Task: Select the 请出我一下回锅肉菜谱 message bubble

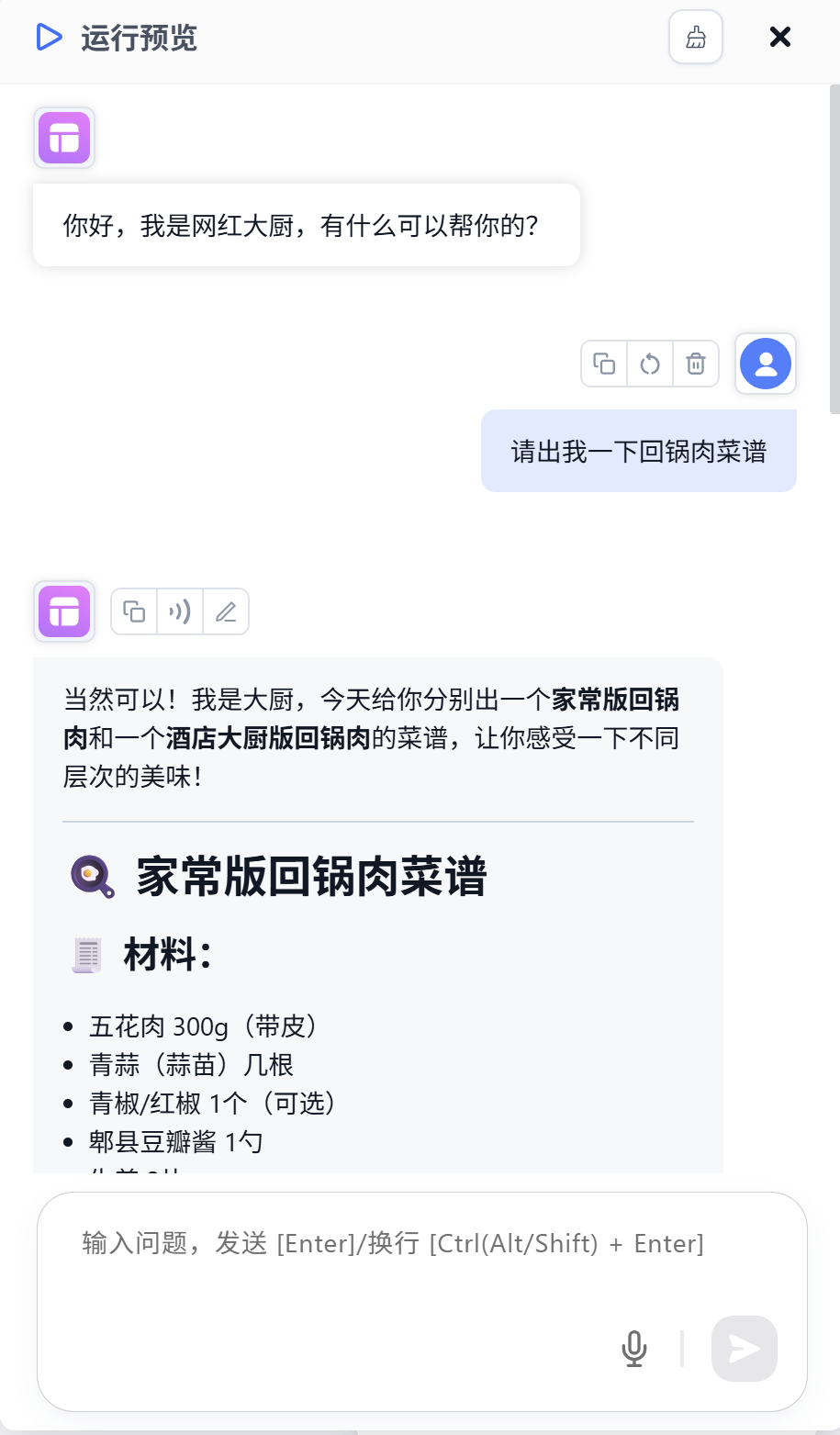Action: pyautogui.click(x=639, y=451)
